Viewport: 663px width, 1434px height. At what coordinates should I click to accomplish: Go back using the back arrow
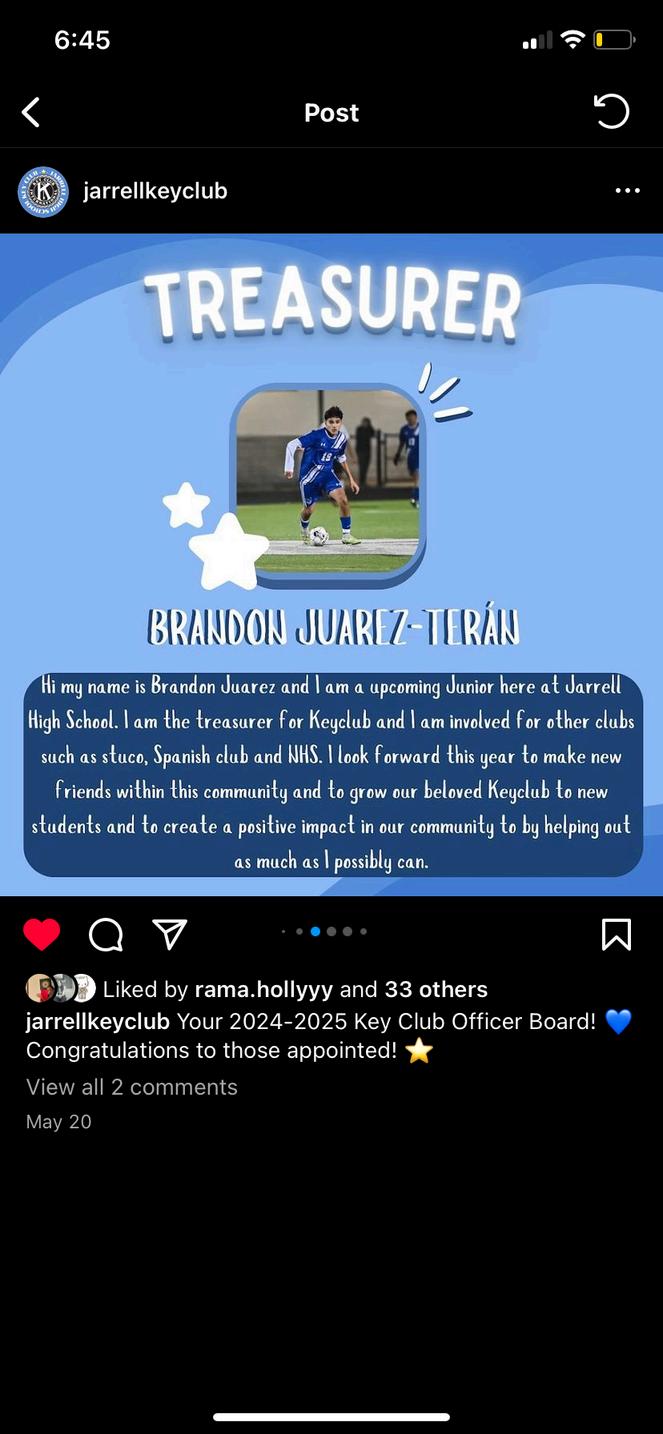(31, 112)
